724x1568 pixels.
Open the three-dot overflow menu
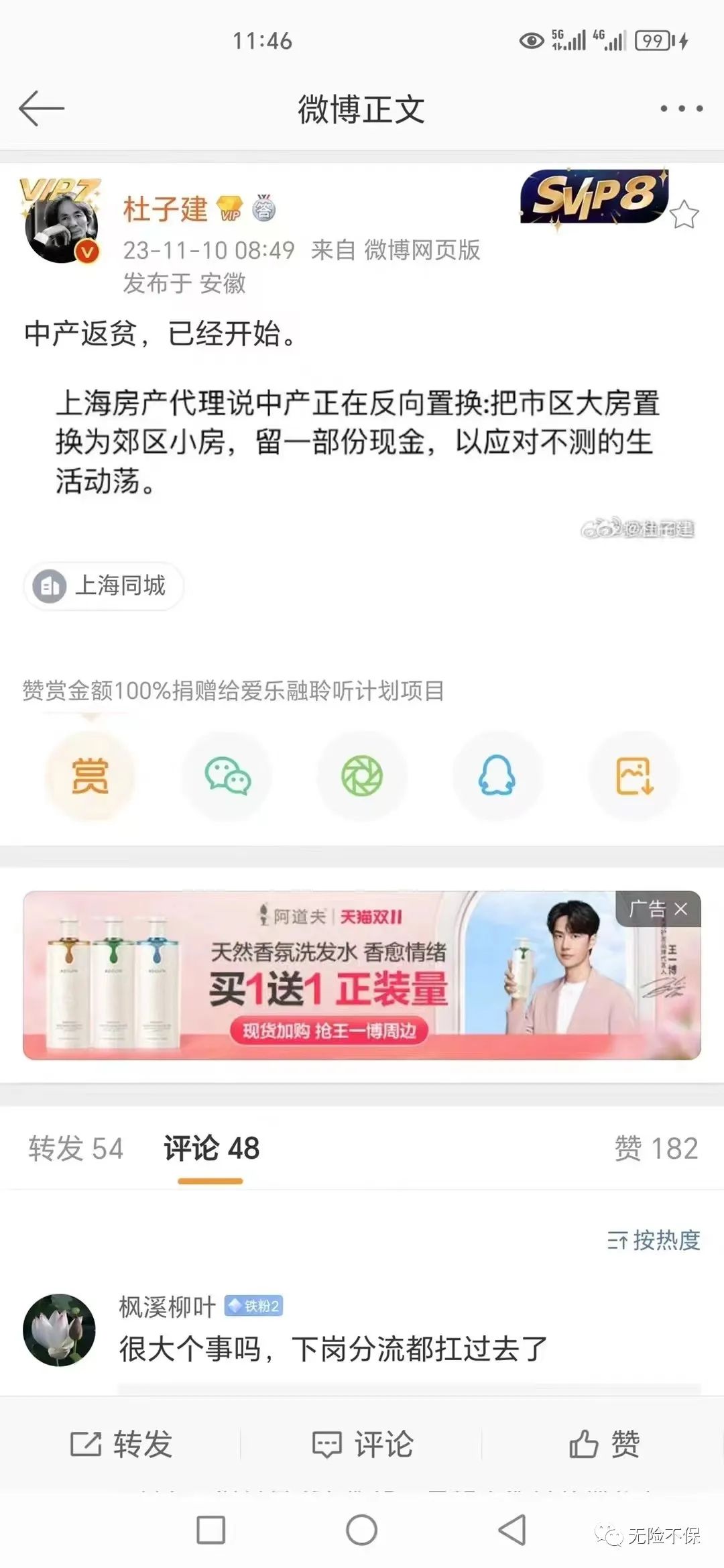point(681,109)
